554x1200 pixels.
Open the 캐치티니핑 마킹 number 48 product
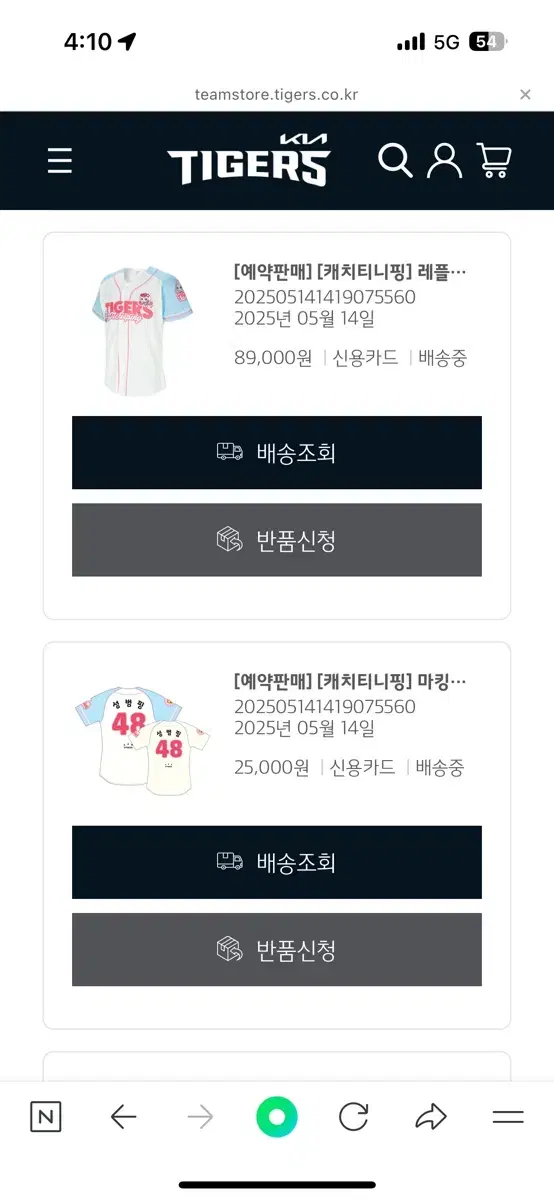[350, 682]
